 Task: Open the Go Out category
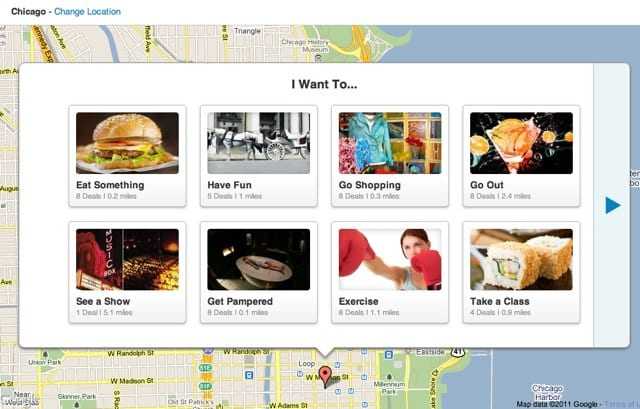tap(521, 155)
